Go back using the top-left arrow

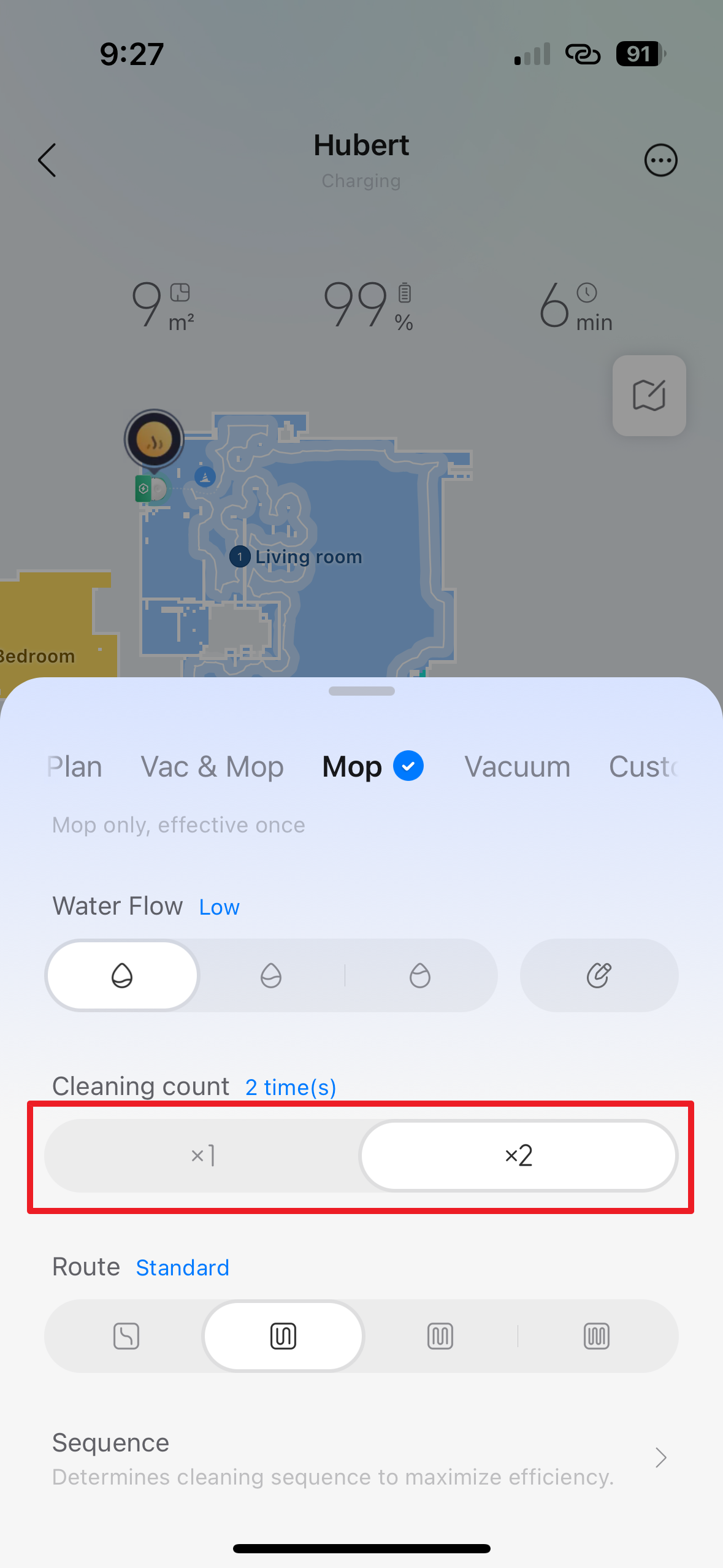47,160
